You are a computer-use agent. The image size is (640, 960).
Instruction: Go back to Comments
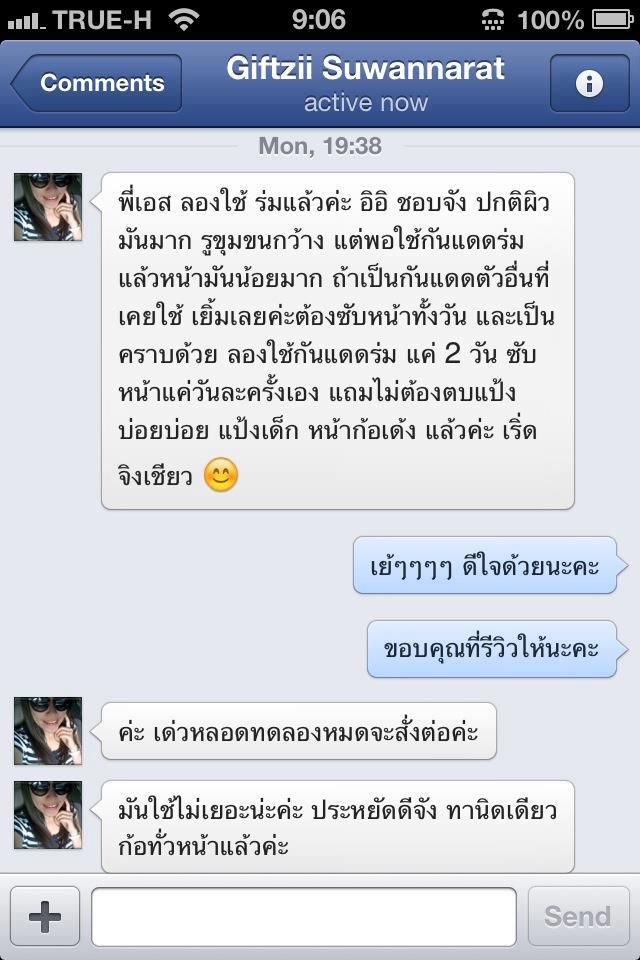click(x=97, y=83)
